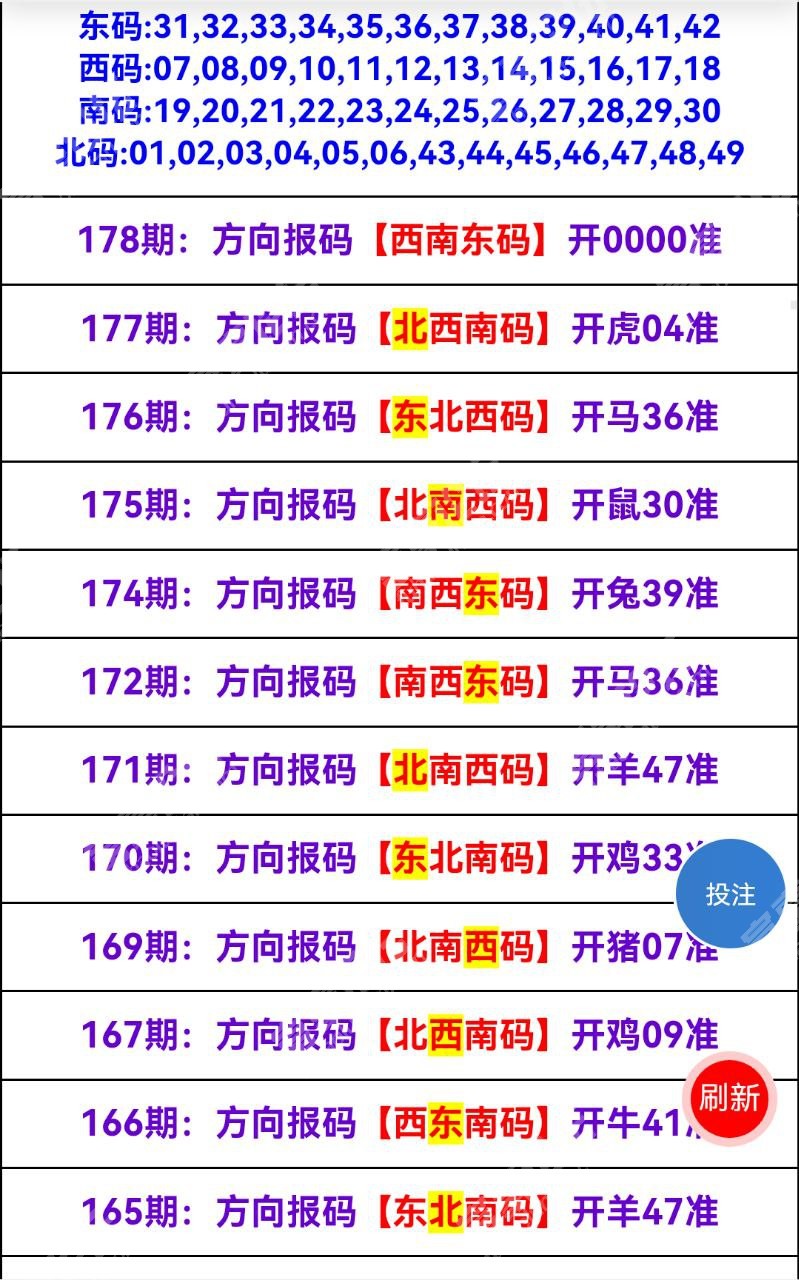
Task: Tap the blue 投注 floating button
Action: (730, 893)
